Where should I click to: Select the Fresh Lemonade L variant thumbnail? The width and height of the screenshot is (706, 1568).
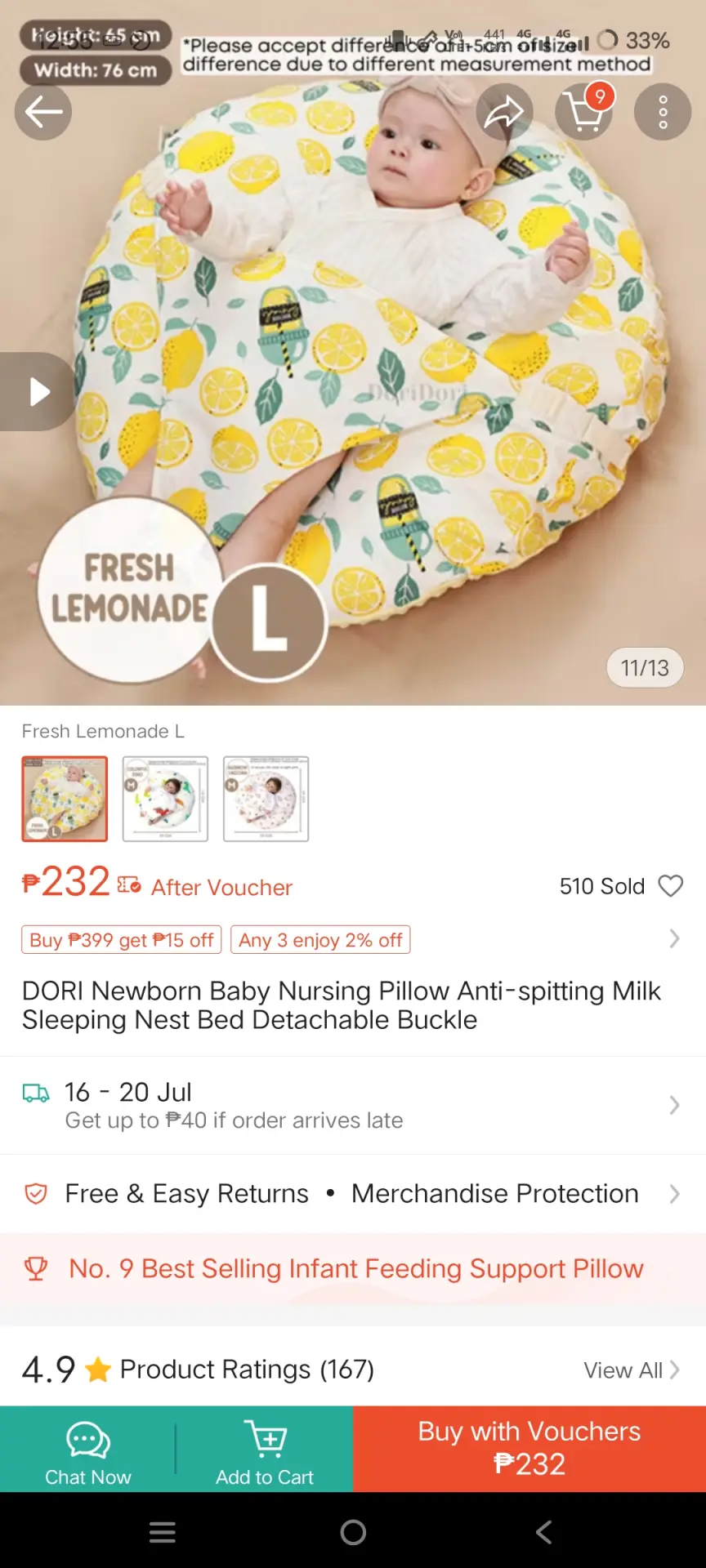coord(65,799)
